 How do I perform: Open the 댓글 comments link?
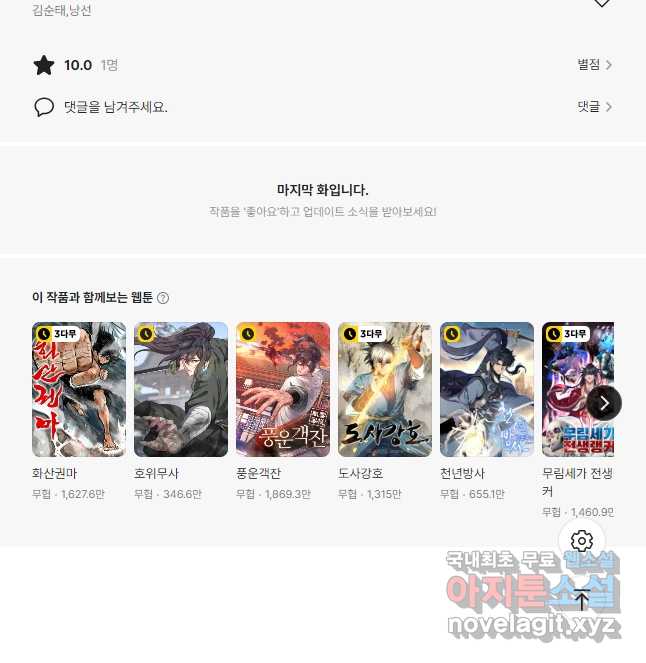click(594, 106)
